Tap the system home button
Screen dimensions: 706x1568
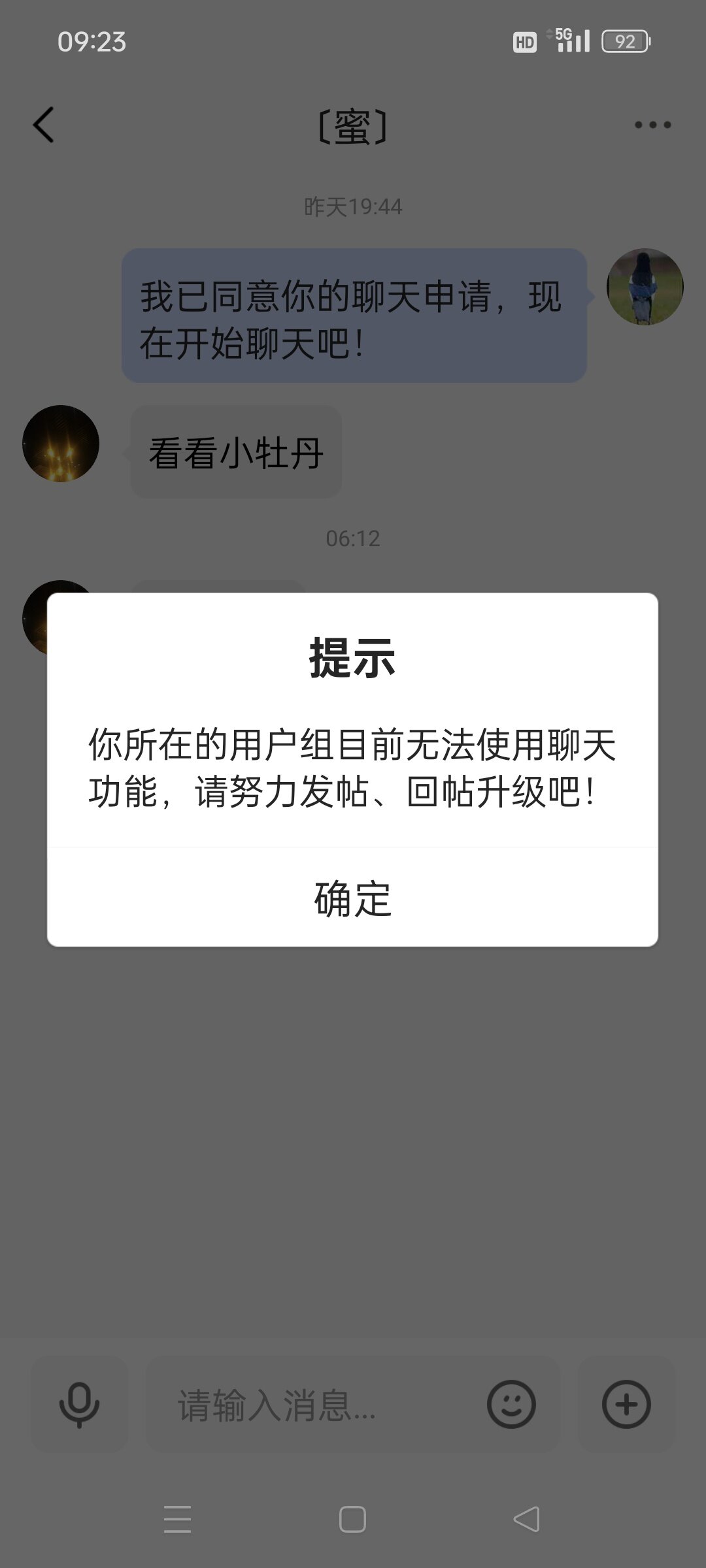pos(352,1519)
